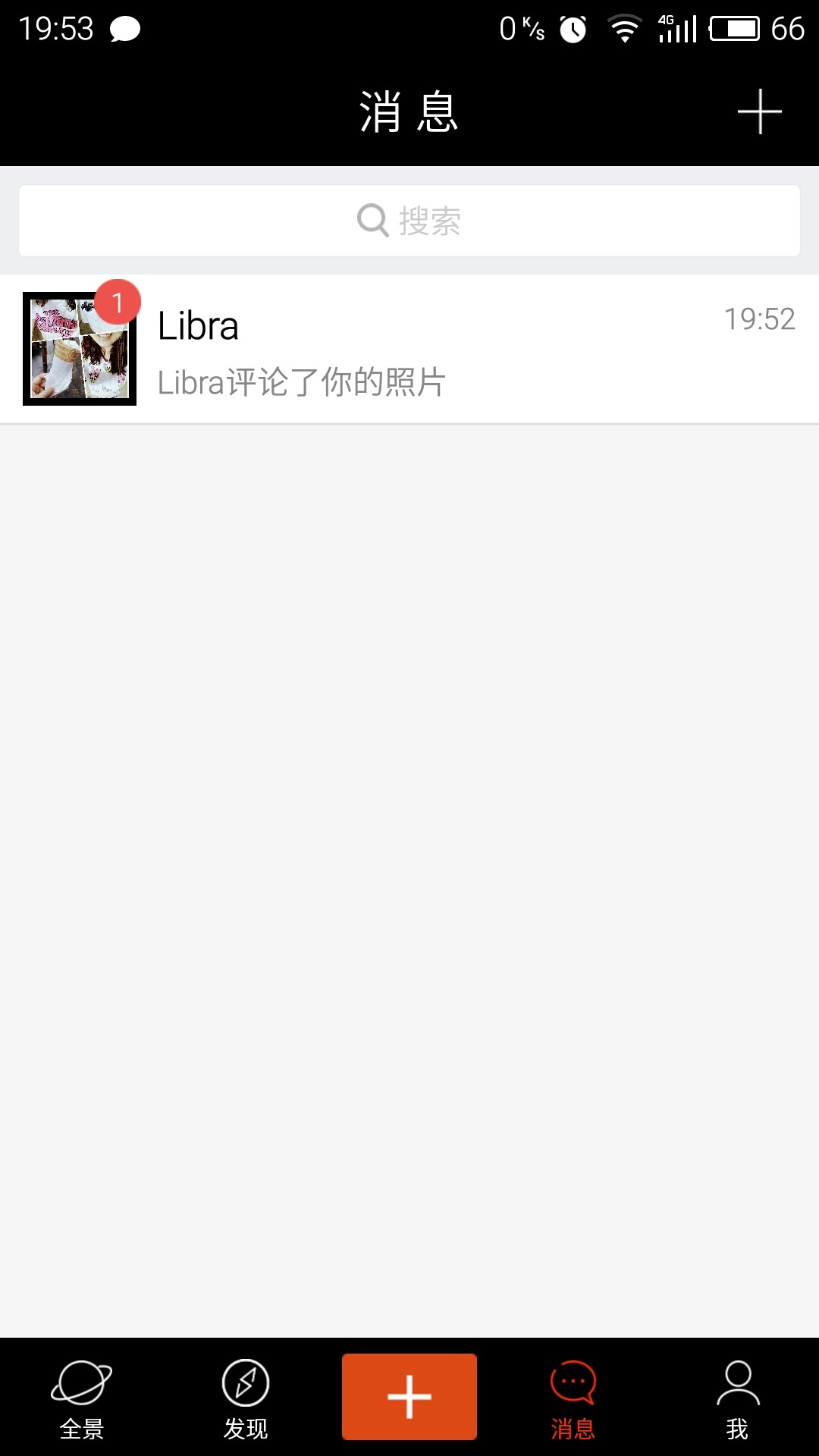Open the message from Libra

[409, 349]
